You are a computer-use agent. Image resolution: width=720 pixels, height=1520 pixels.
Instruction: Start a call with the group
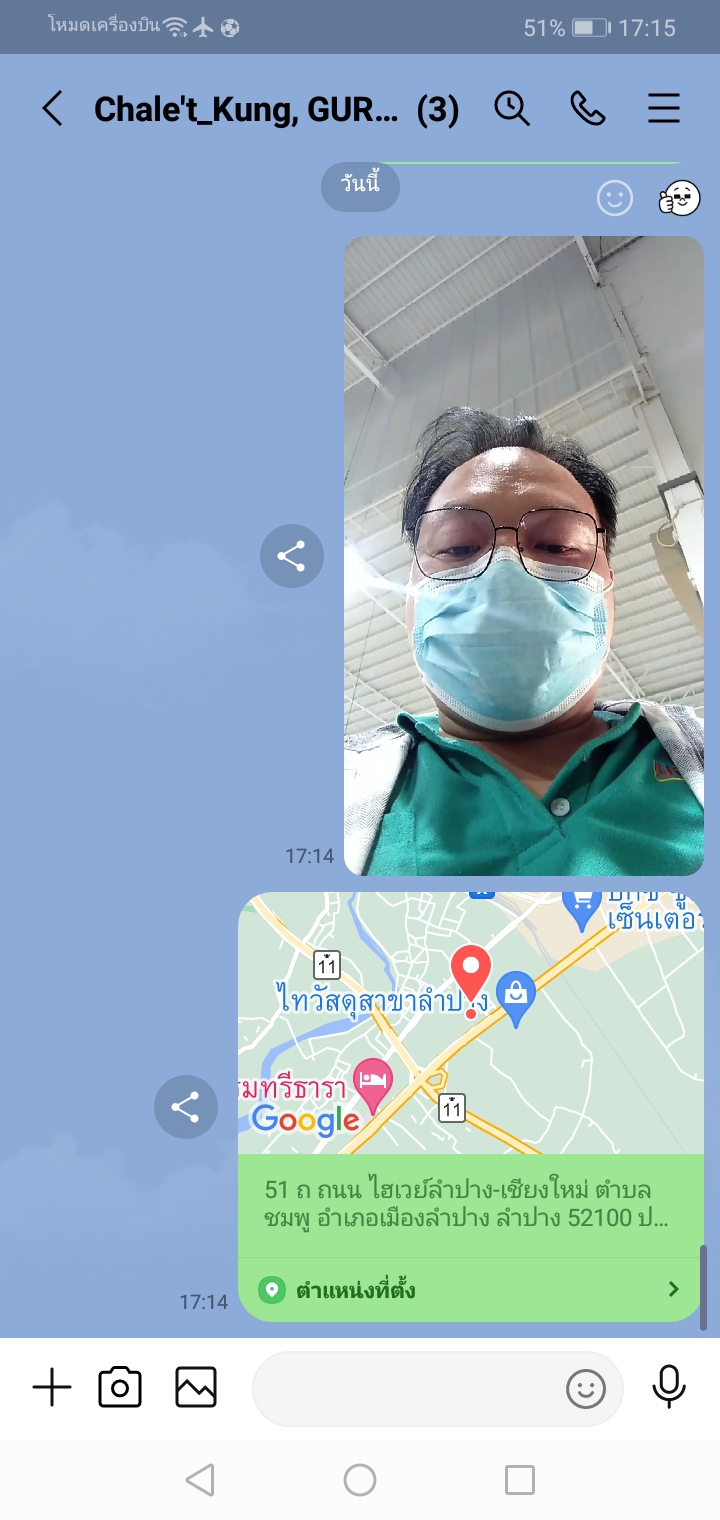588,108
